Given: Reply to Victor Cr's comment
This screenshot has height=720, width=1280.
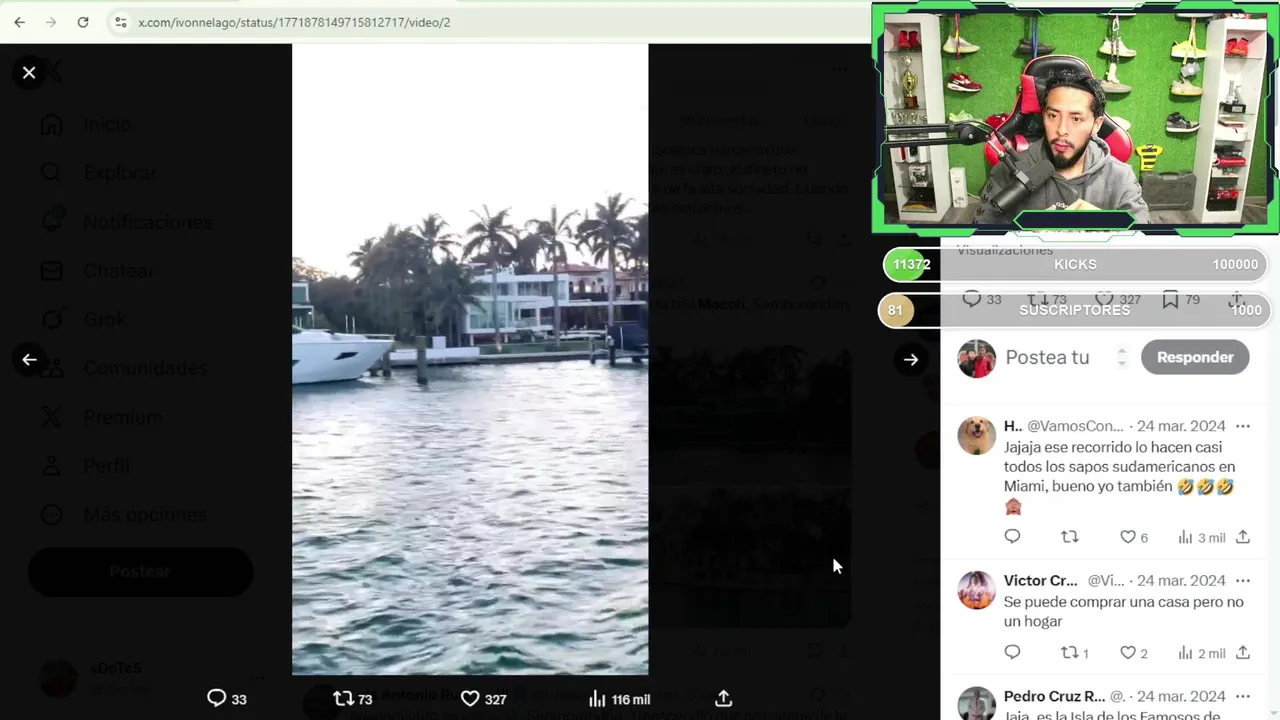Looking at the screenshot, I should point(1012,653).
